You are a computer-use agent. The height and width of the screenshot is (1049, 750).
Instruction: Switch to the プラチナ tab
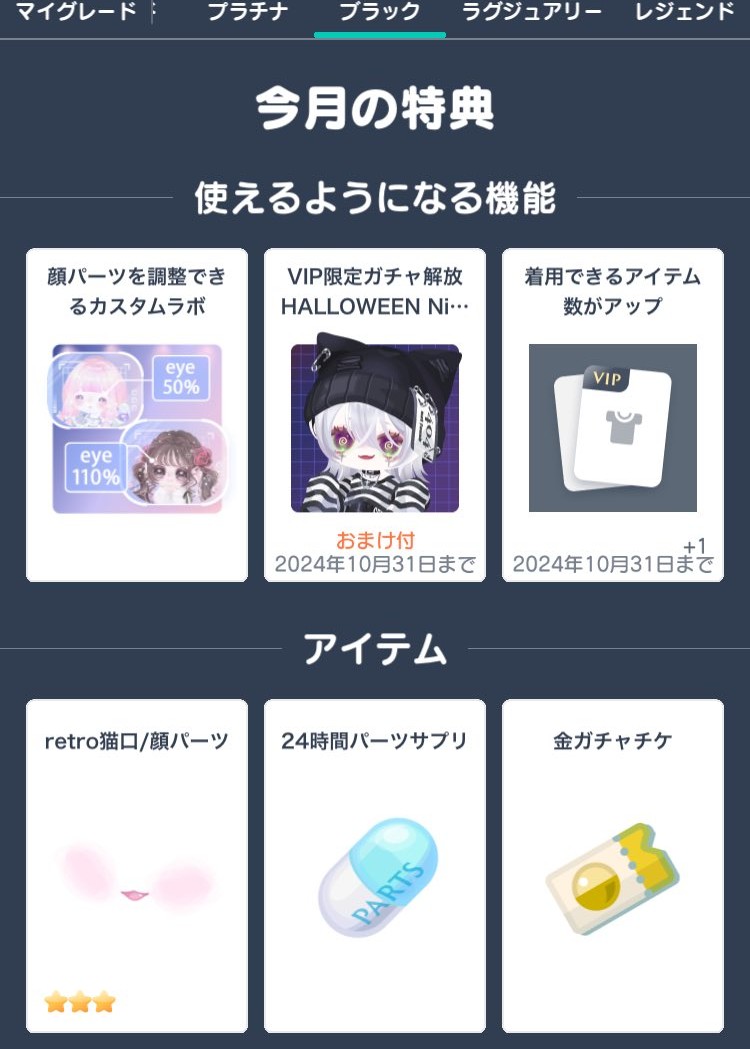(x=248, y=14)
